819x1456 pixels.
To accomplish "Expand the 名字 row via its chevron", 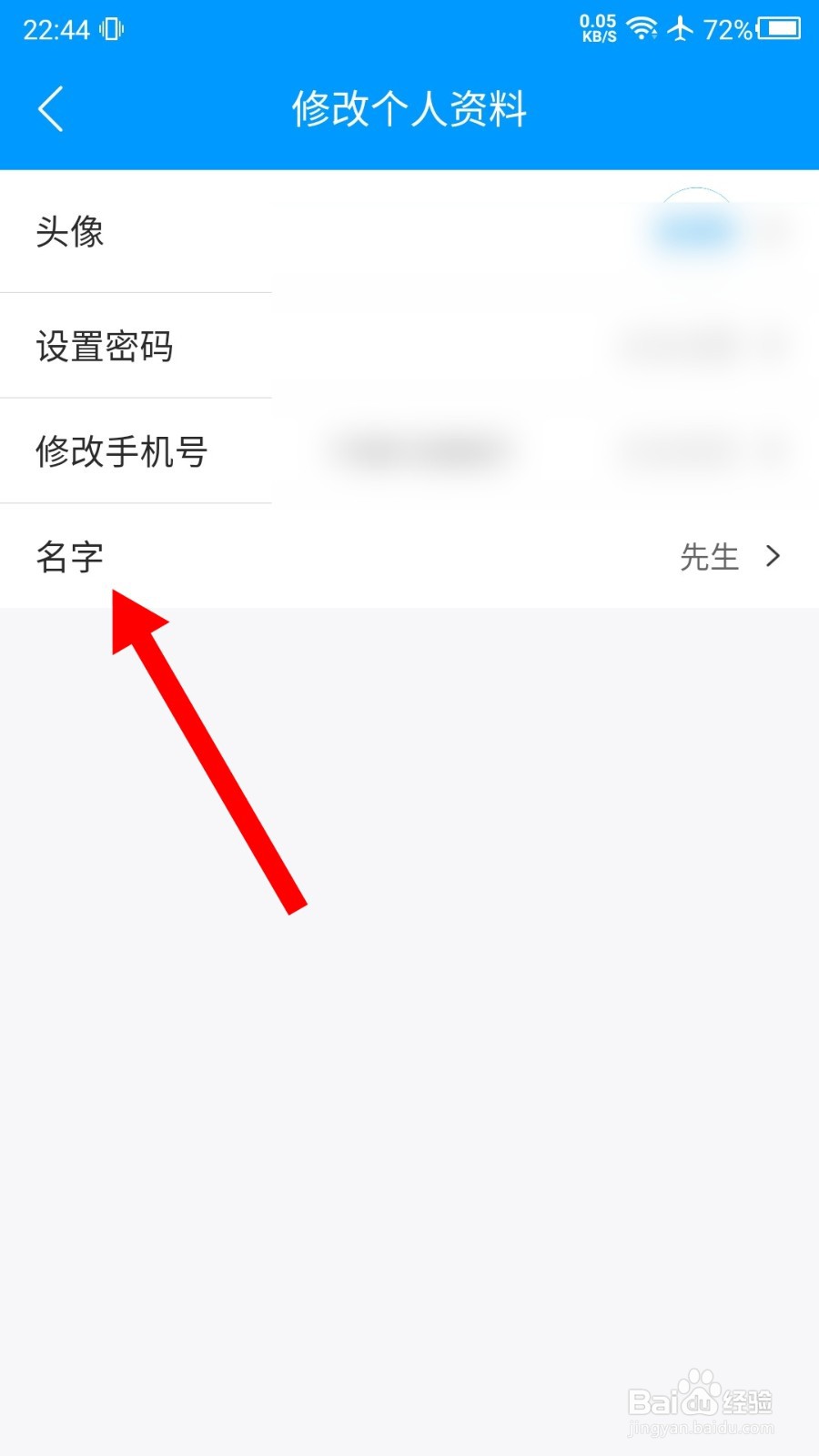I will (772, 556).
